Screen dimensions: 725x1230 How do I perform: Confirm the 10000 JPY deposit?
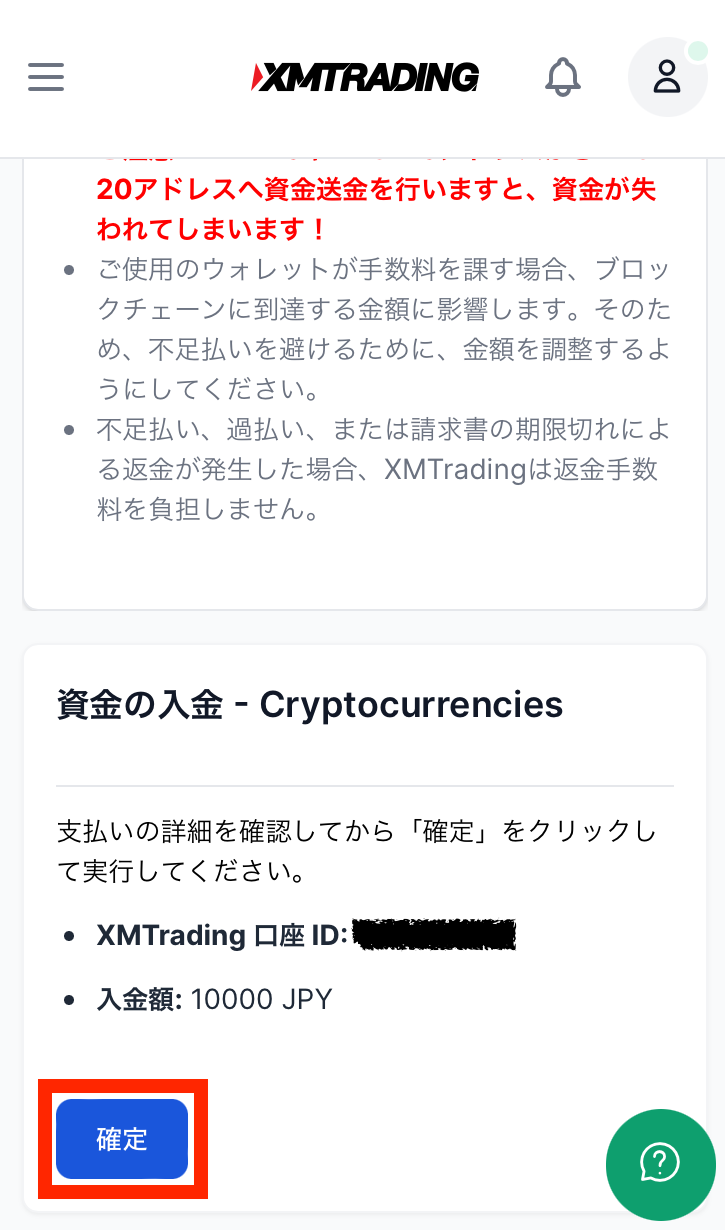point(121,1139)
